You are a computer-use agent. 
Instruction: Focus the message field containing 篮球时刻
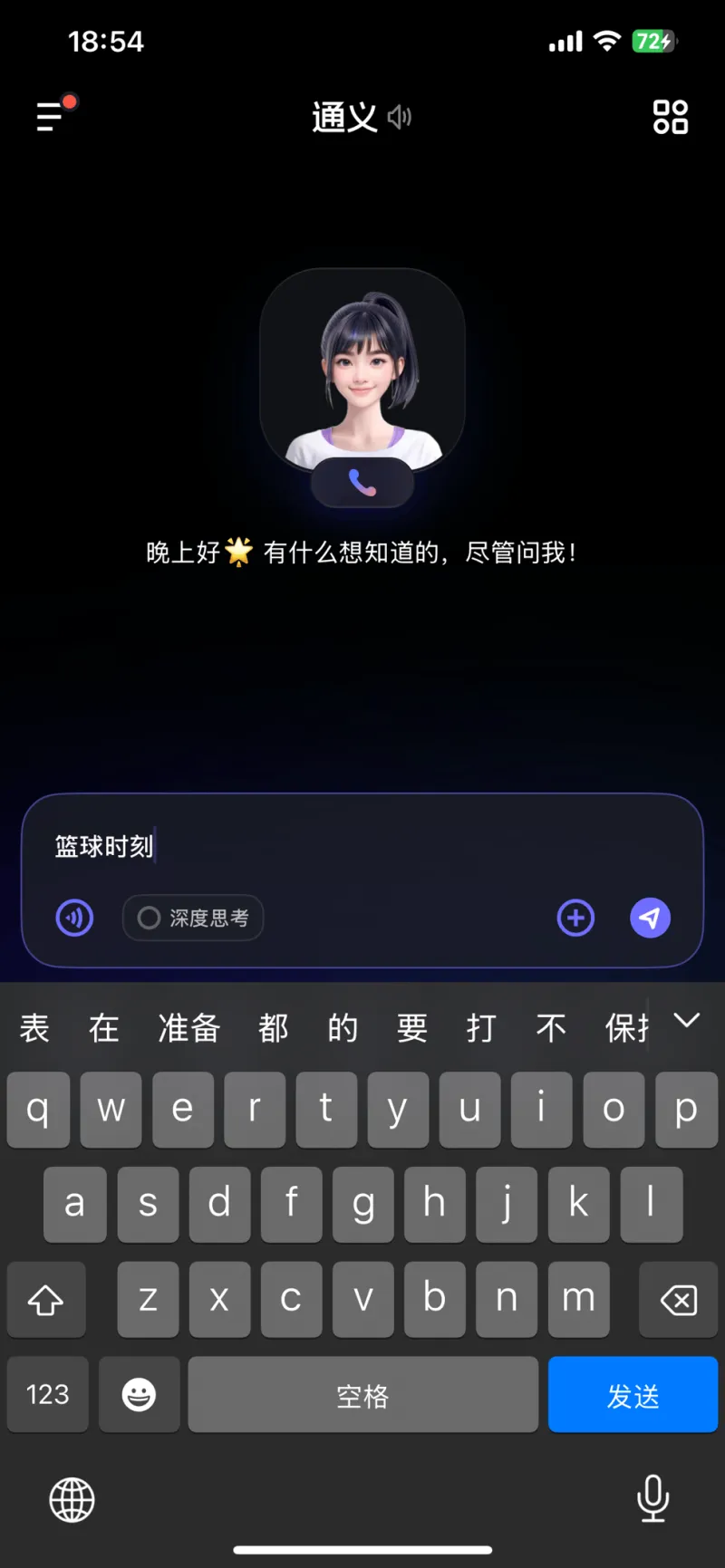362,847
